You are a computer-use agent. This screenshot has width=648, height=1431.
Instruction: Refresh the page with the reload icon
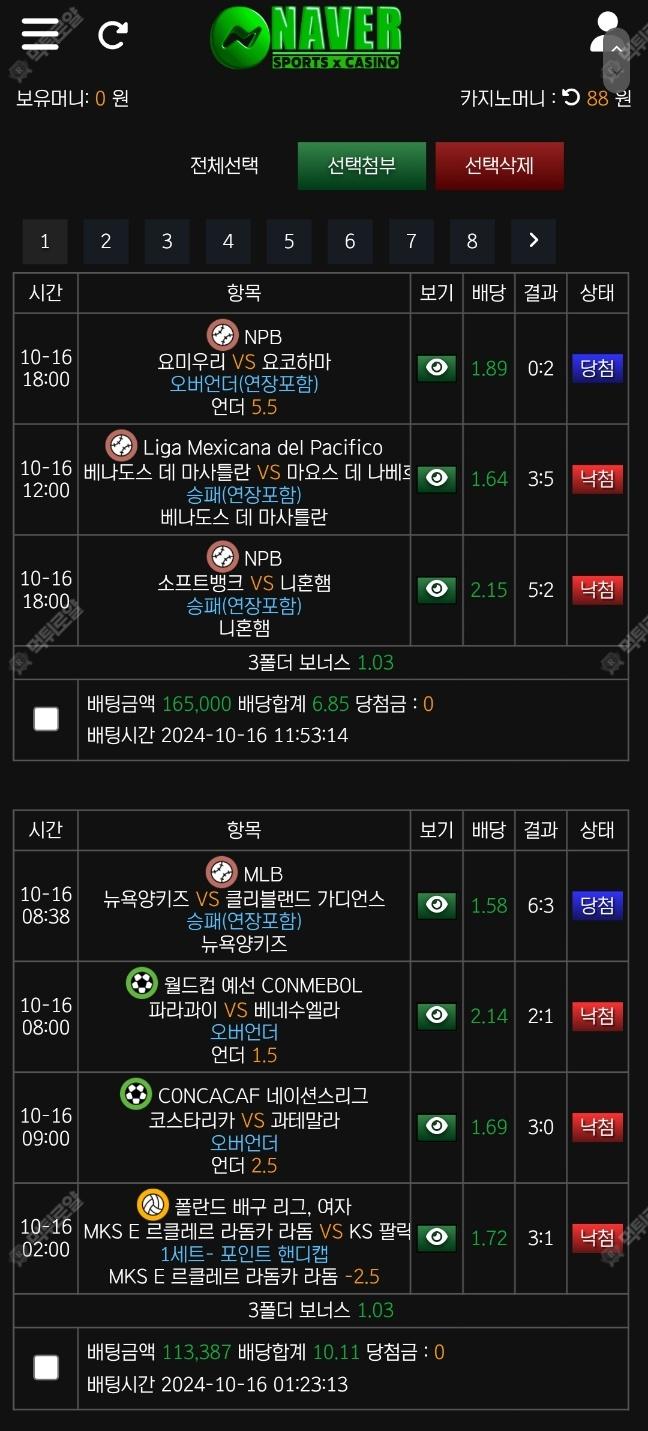click(x=113, y=35)
